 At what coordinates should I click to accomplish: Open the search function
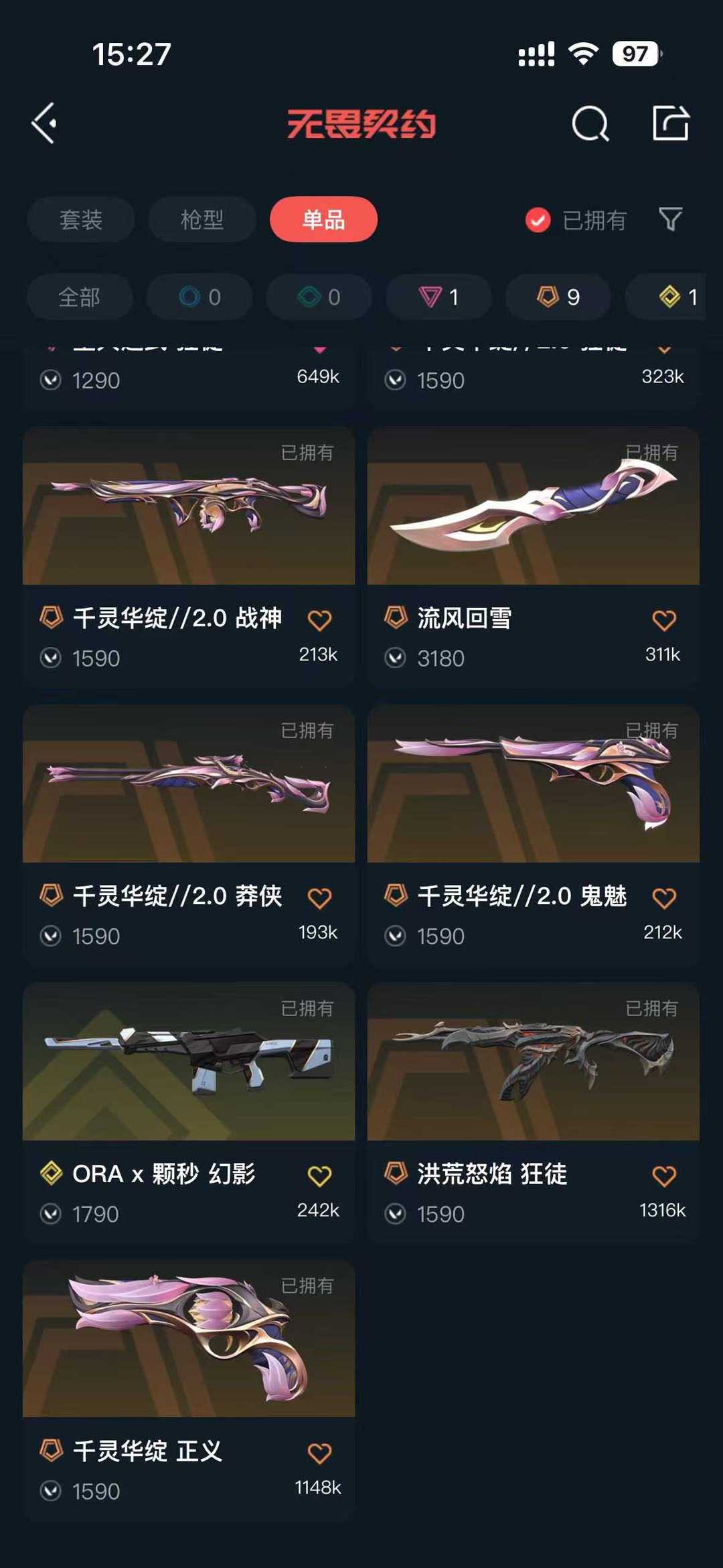pyautogui.click(x=590, y=124)
